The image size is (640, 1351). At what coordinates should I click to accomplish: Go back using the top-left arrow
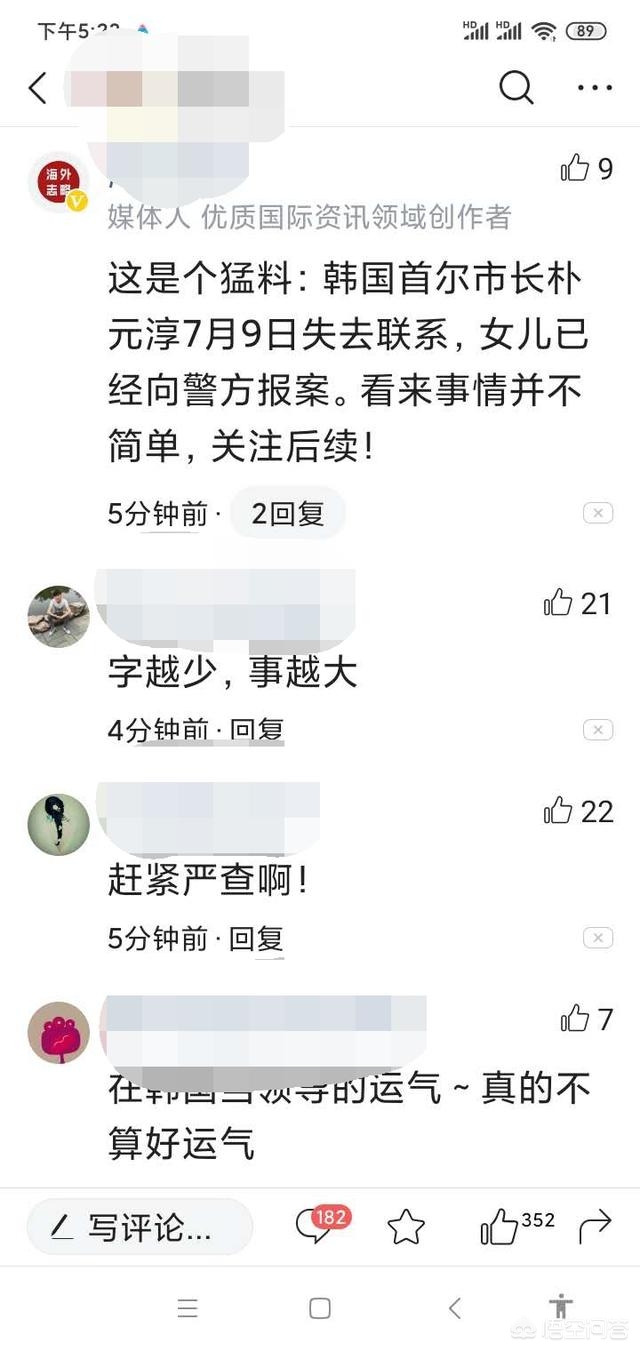(x=38, y=88)
